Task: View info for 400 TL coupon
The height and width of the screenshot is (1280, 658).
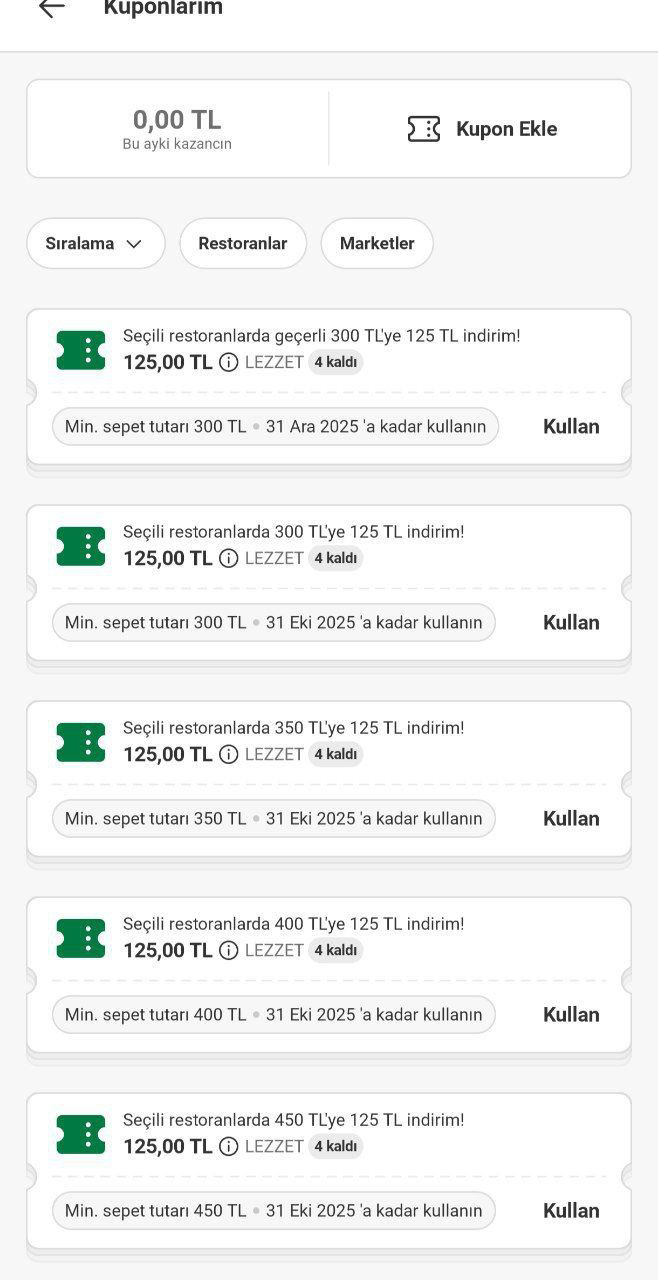Action: (229, 950)
